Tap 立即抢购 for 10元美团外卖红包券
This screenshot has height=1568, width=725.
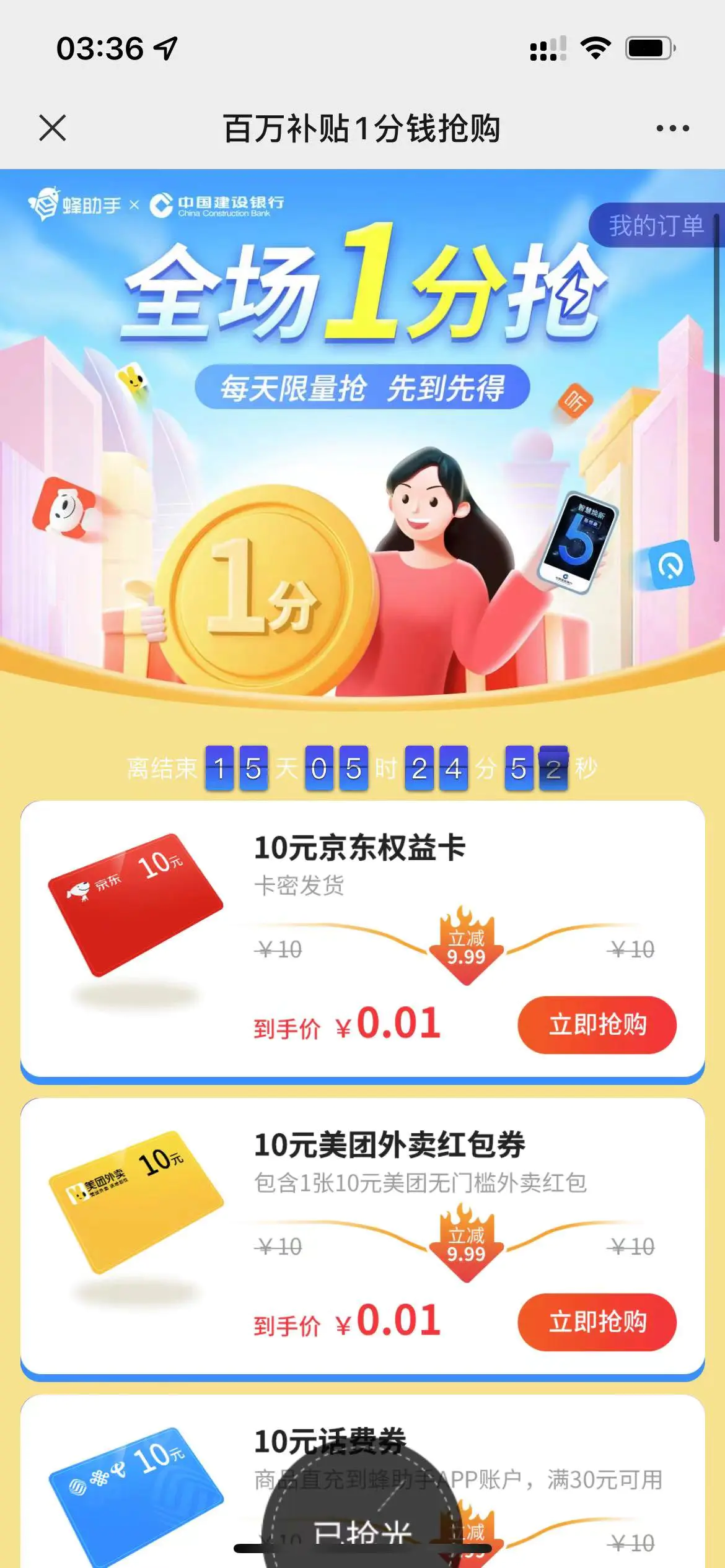pyautogui.click(x=597, y=1322)
